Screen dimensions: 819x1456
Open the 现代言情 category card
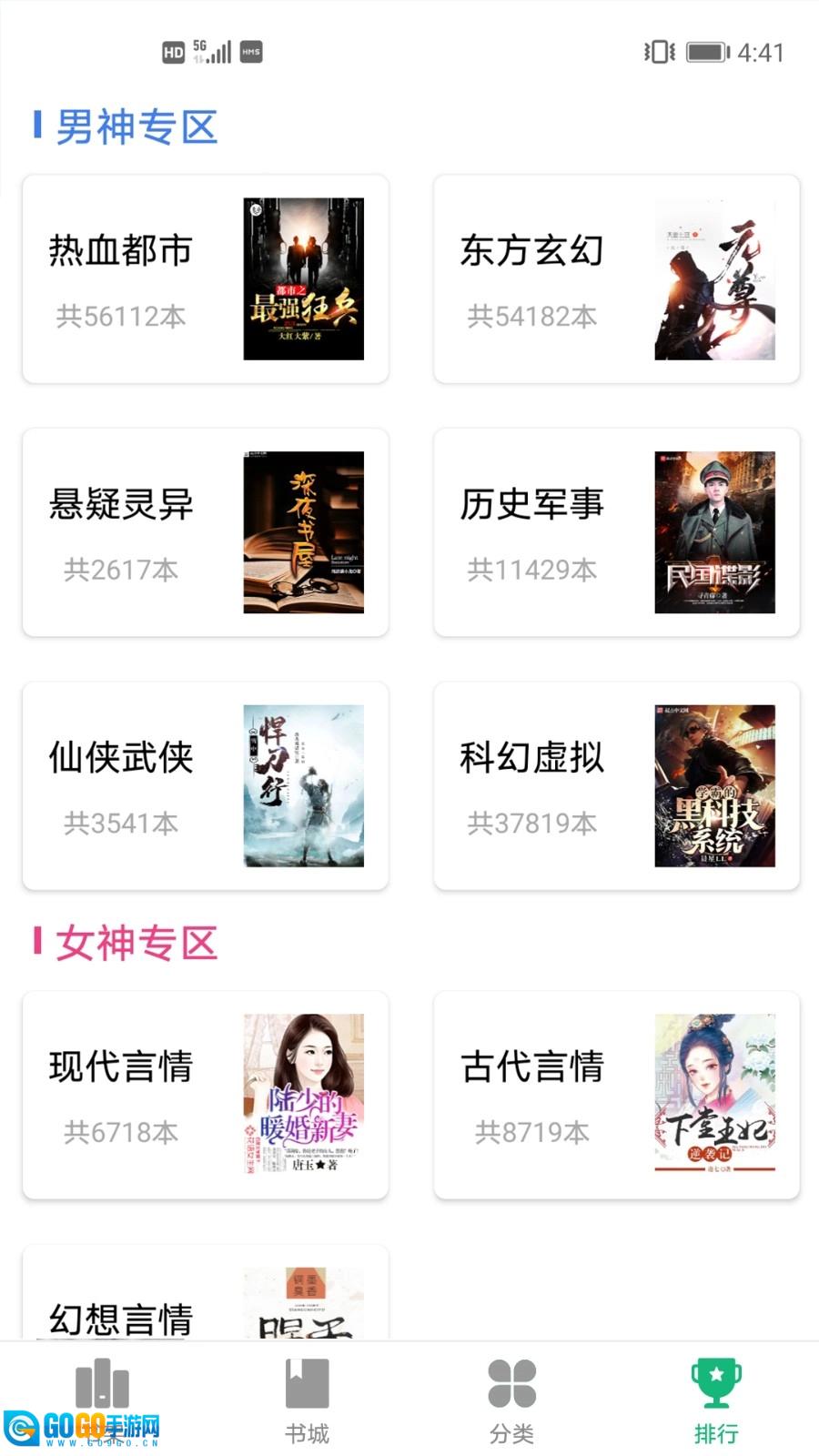pyautogui.click(x=206, y=1095)
